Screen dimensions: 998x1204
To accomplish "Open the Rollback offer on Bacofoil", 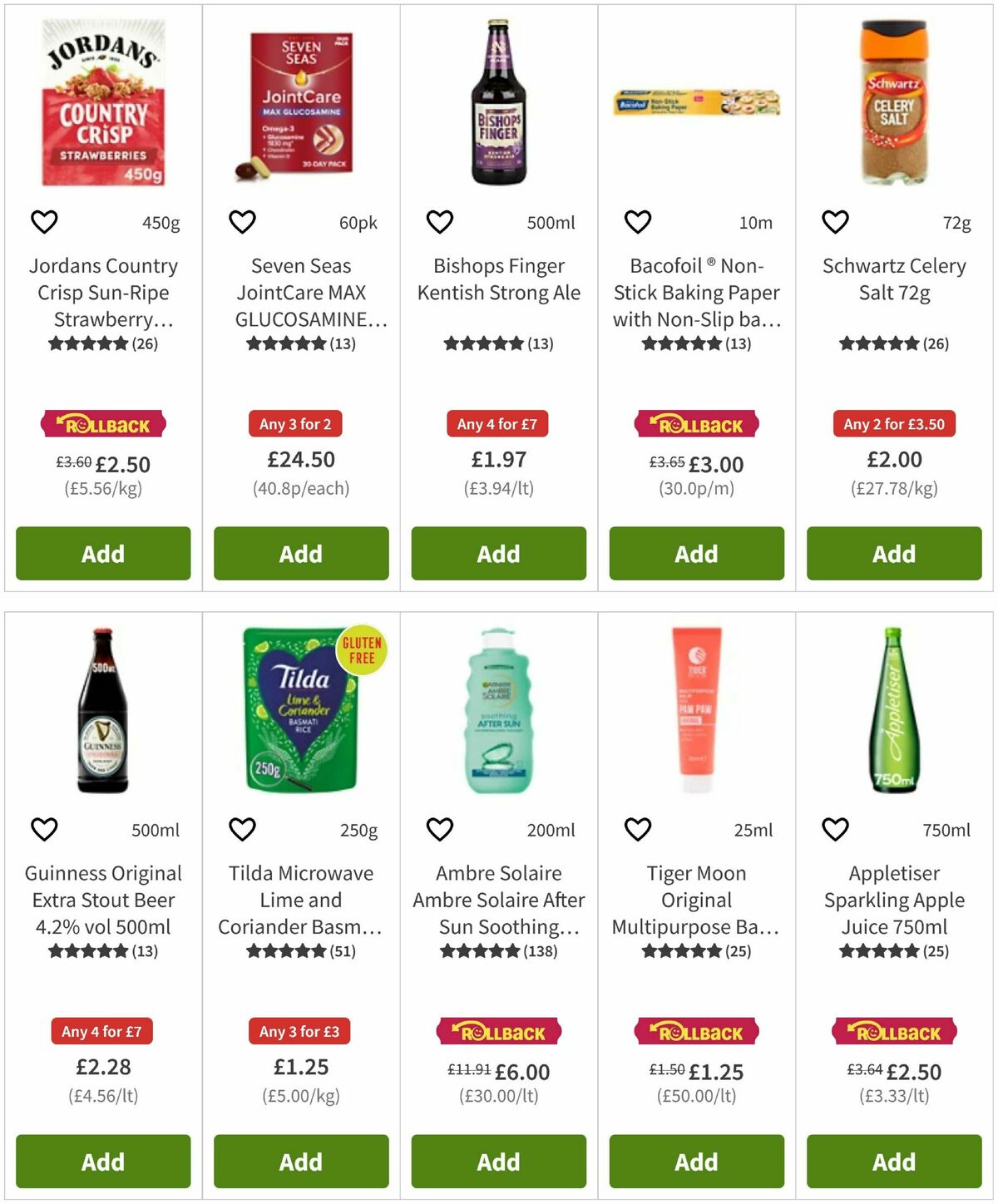I will coord(695,424).
